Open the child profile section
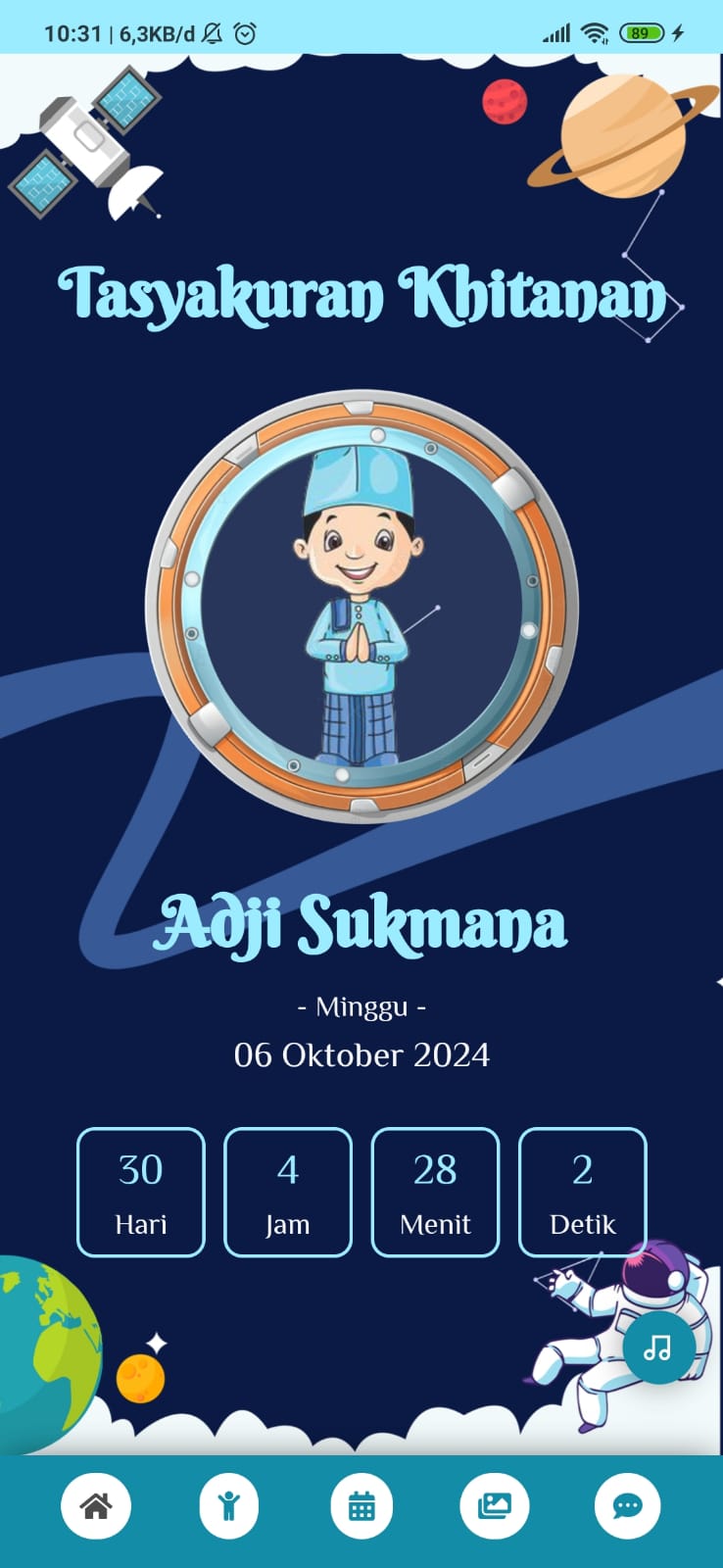 click(x=229, y=1505)
